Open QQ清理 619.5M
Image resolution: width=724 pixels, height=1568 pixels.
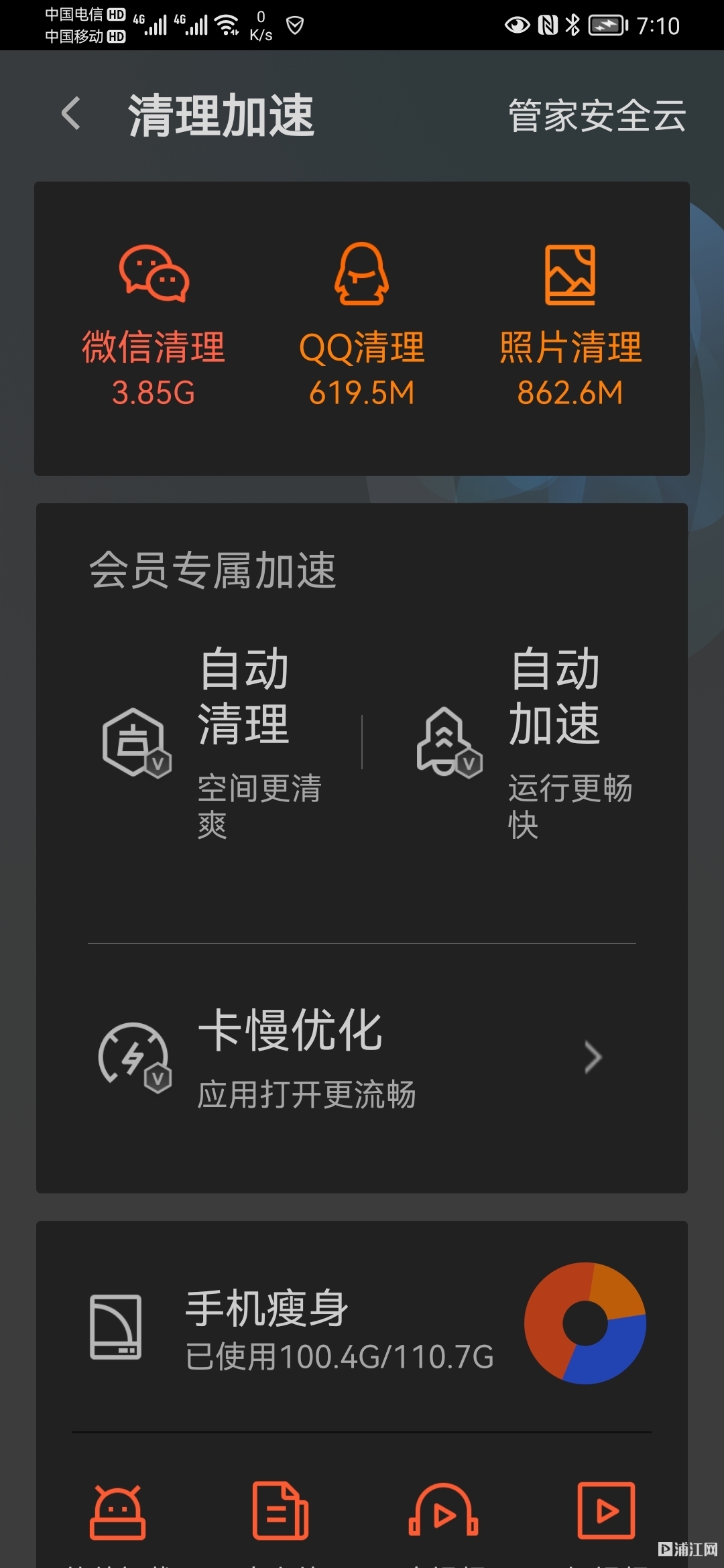362,325
